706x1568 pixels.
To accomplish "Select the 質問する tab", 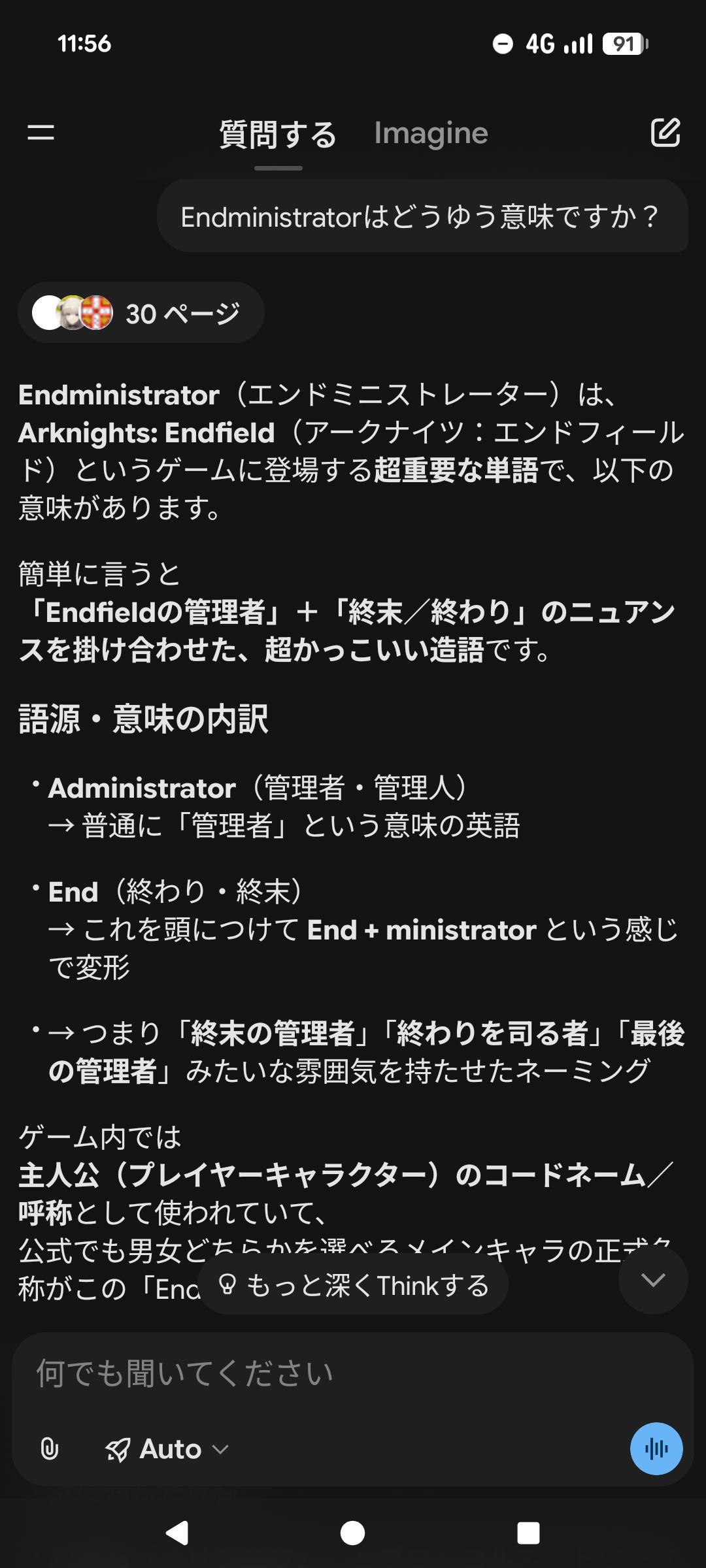I will point(278,135).
